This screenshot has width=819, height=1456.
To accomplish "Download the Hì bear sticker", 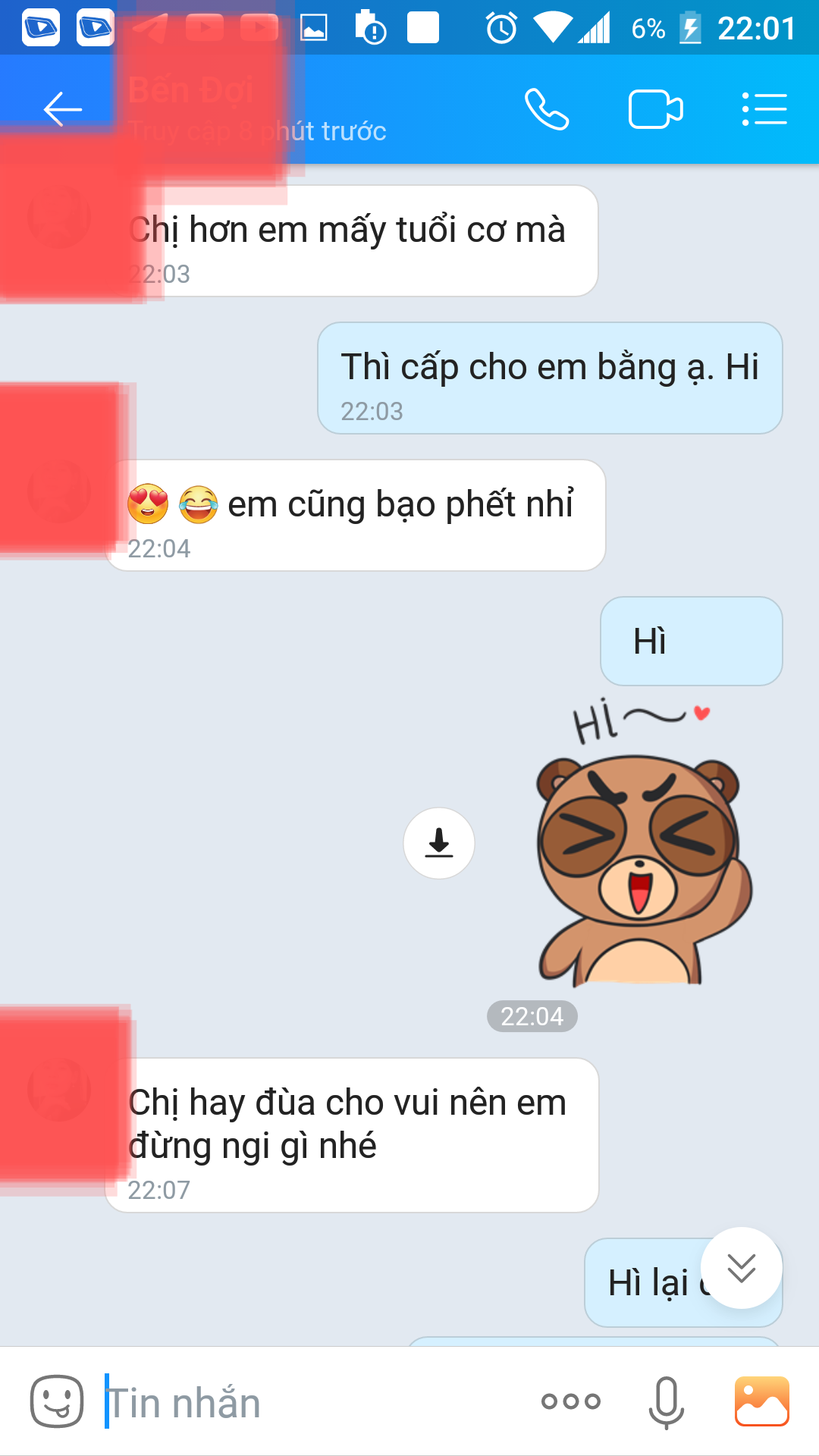I will point(439,843).
